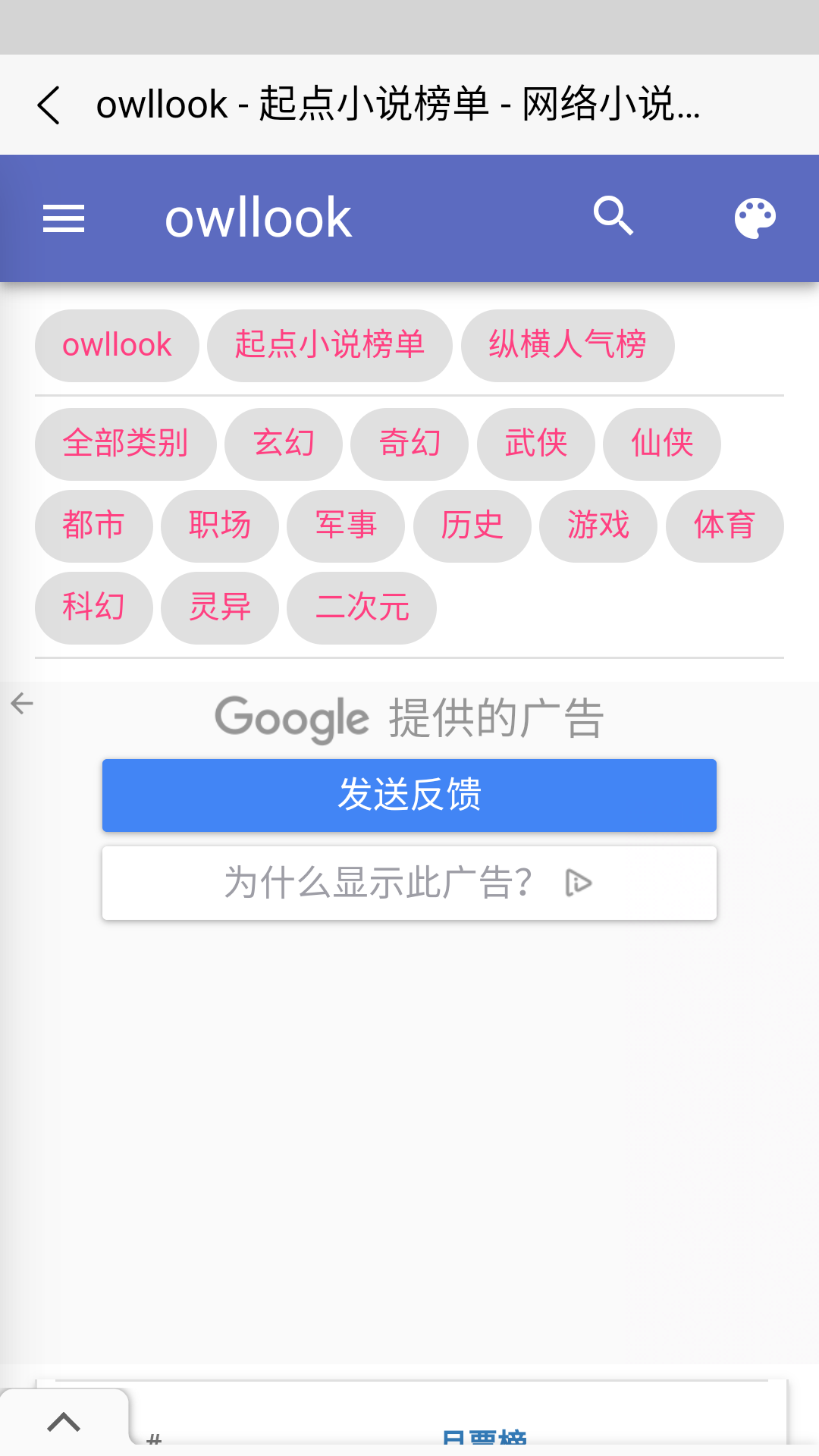
Task: Tap the owllook chip
Action: click(x=117, y=346)
